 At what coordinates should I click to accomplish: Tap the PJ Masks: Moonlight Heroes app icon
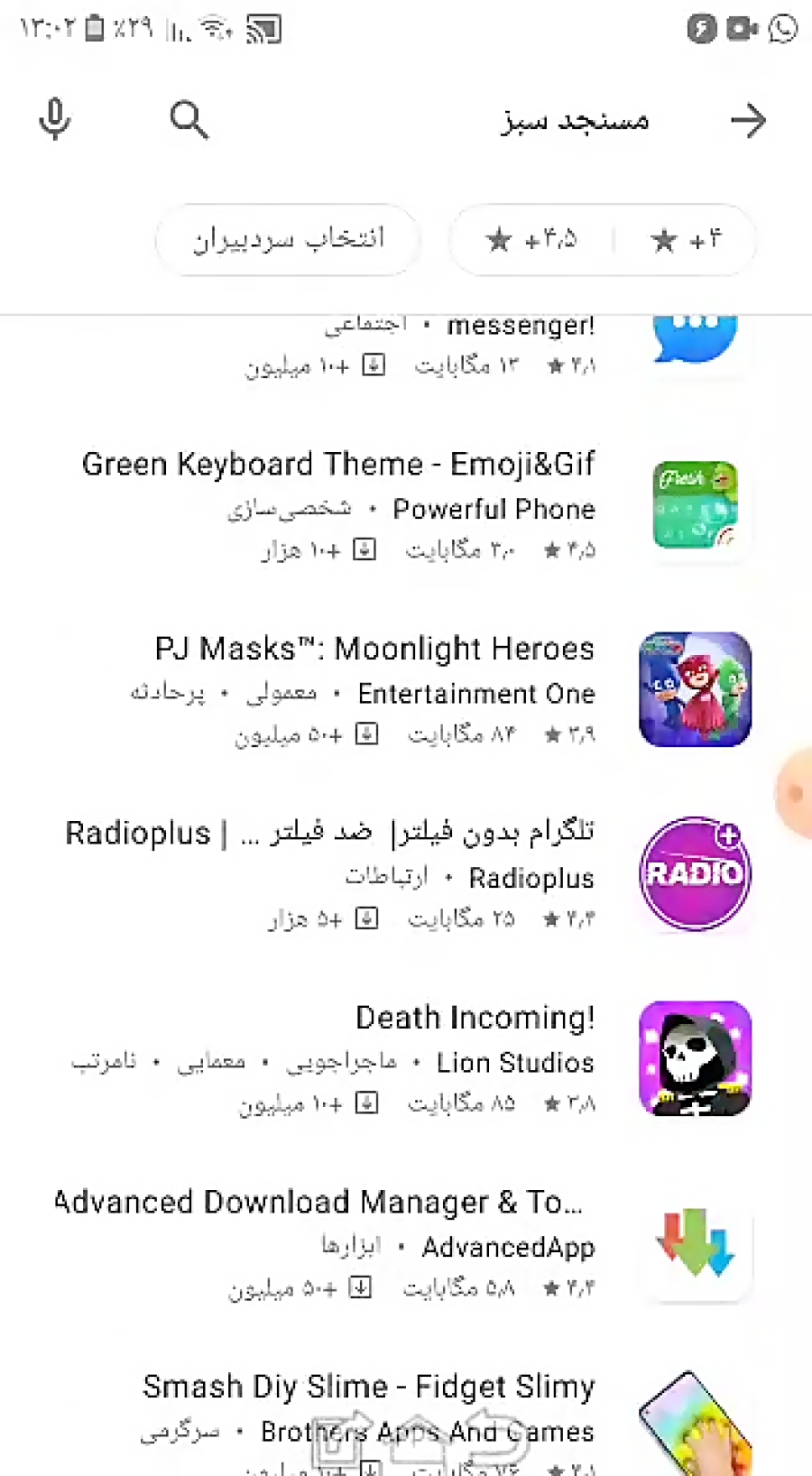coord(695,690)
